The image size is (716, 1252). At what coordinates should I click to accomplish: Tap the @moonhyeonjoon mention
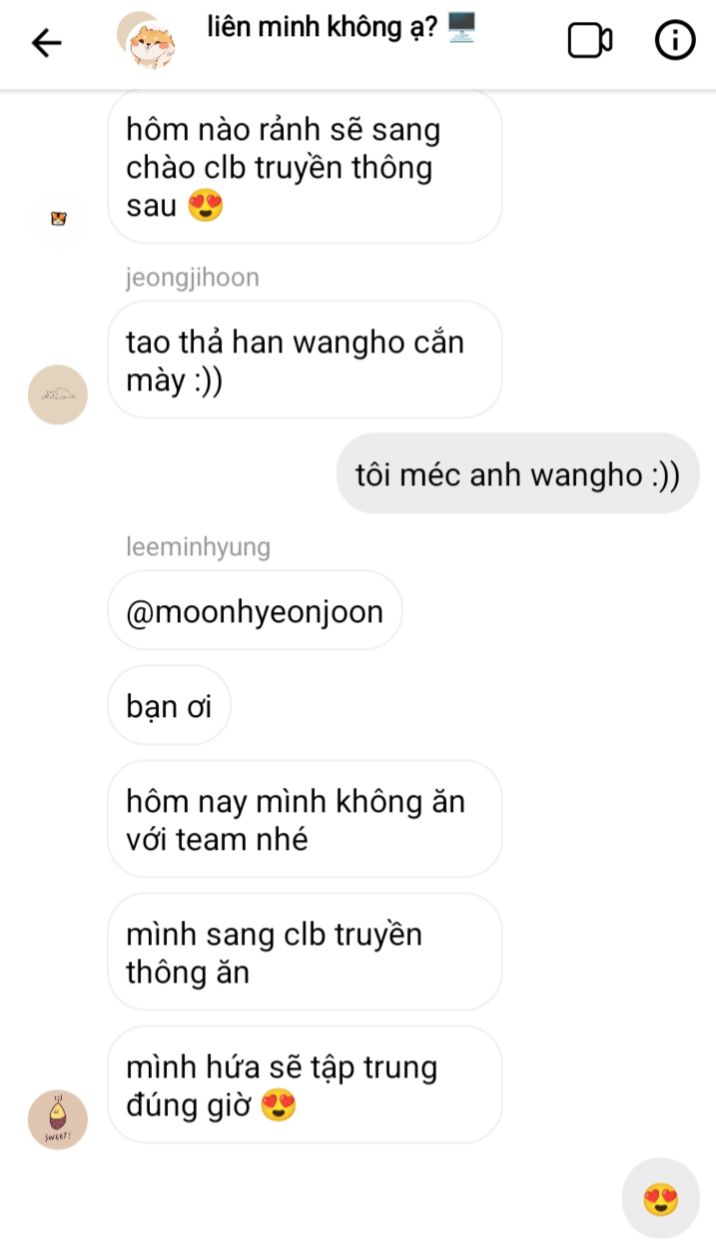[x=254, y=611]
